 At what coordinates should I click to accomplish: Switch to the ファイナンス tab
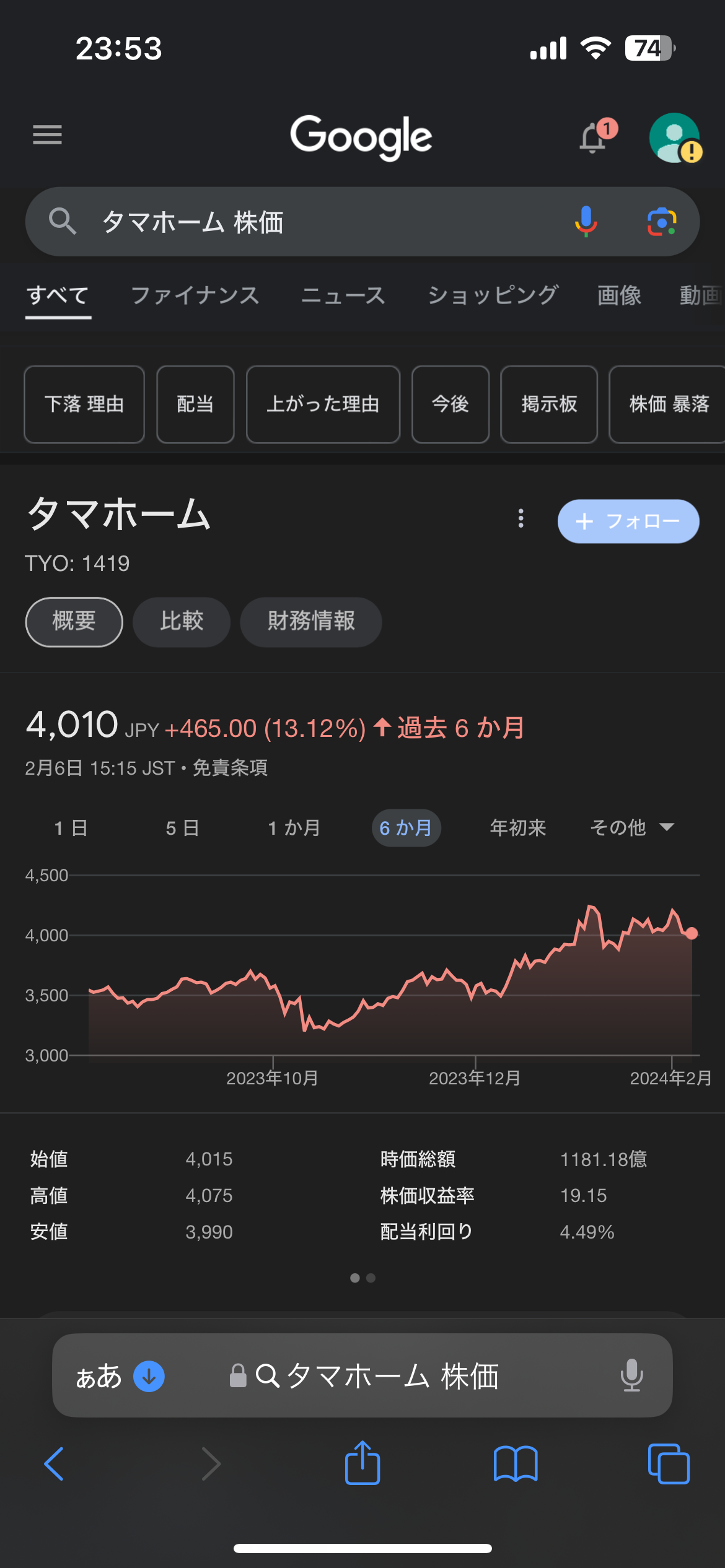195,295
